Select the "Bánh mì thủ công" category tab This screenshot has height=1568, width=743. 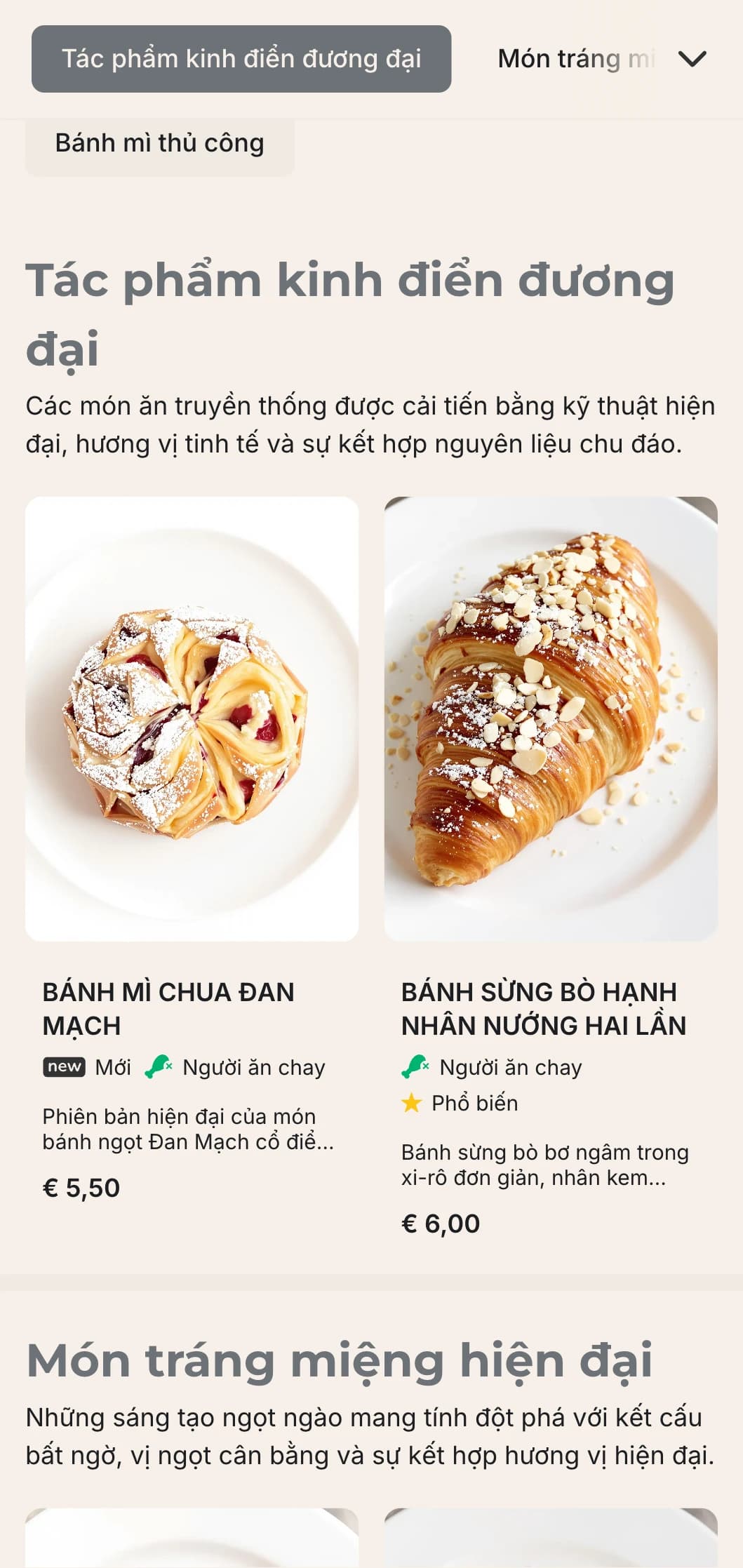pos(159,142)
